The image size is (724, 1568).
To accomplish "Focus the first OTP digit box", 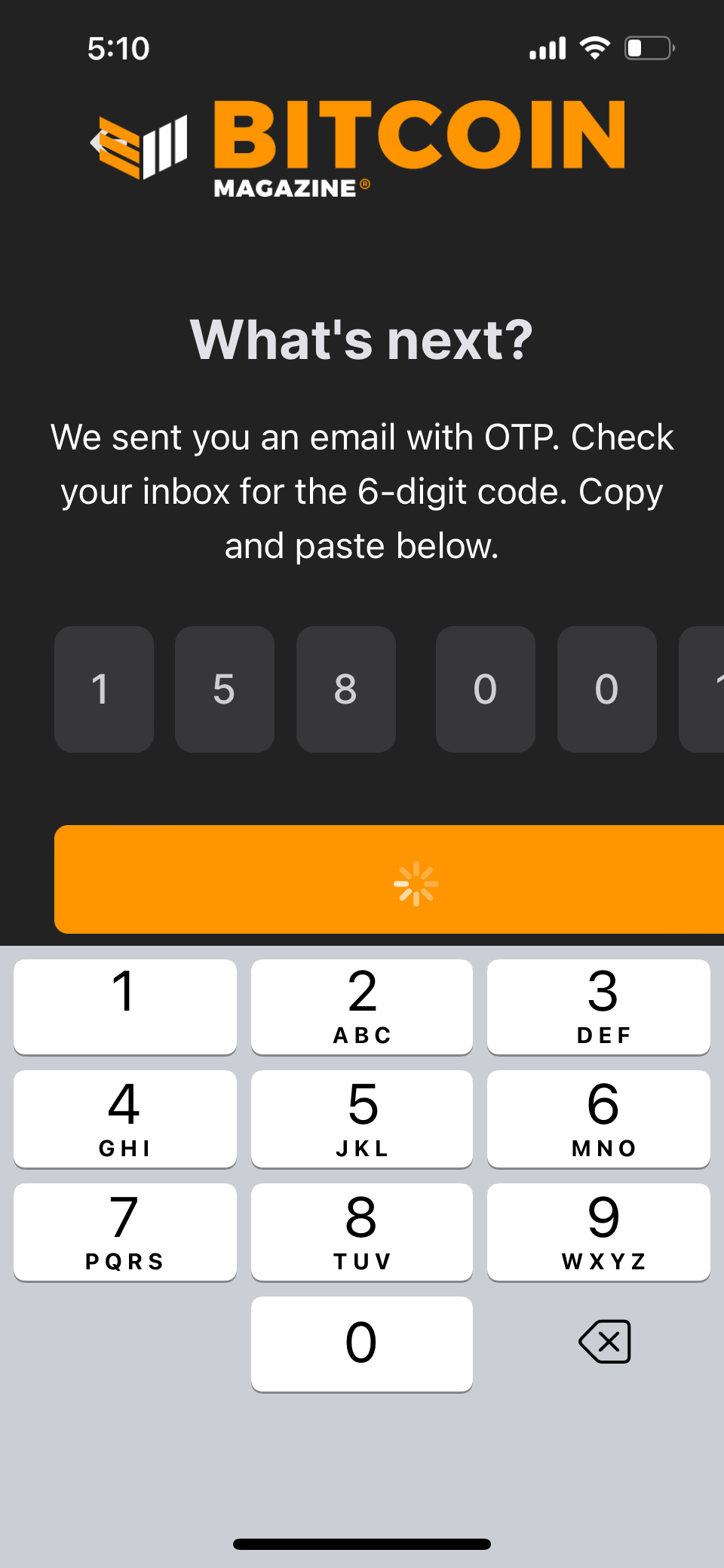I will coord(103,689).
